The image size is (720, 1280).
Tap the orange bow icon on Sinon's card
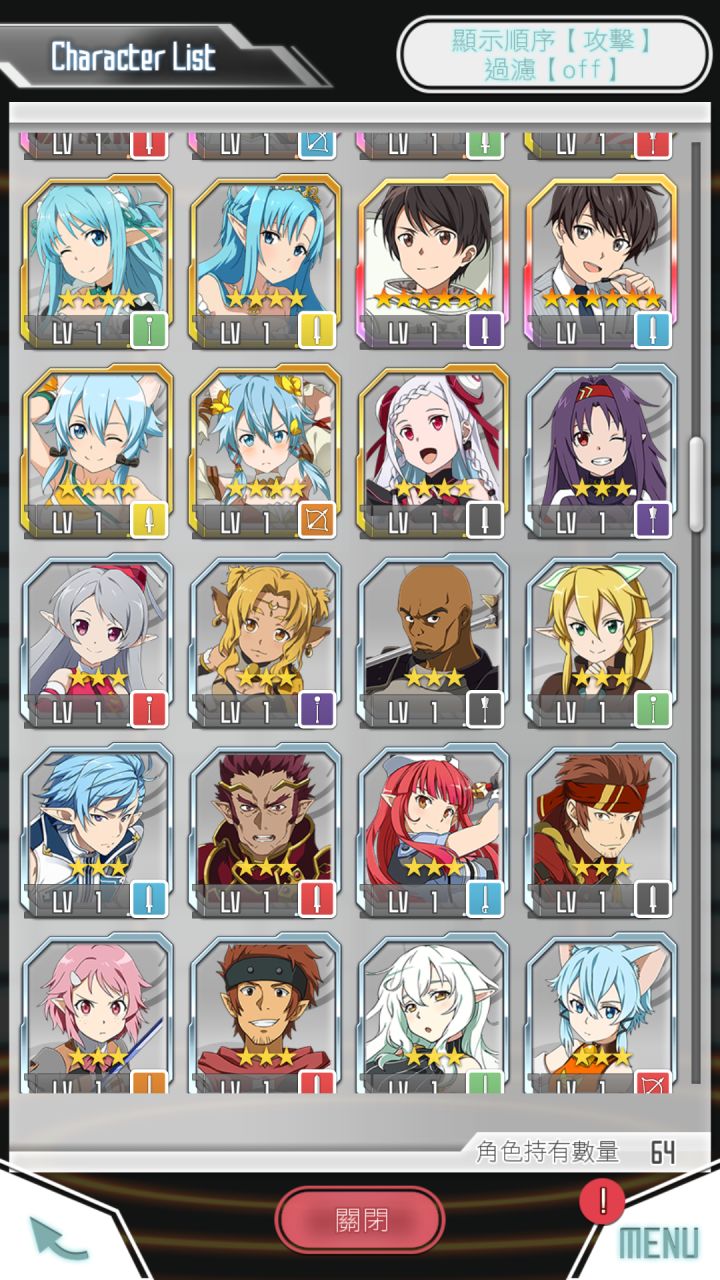point(316,518)
